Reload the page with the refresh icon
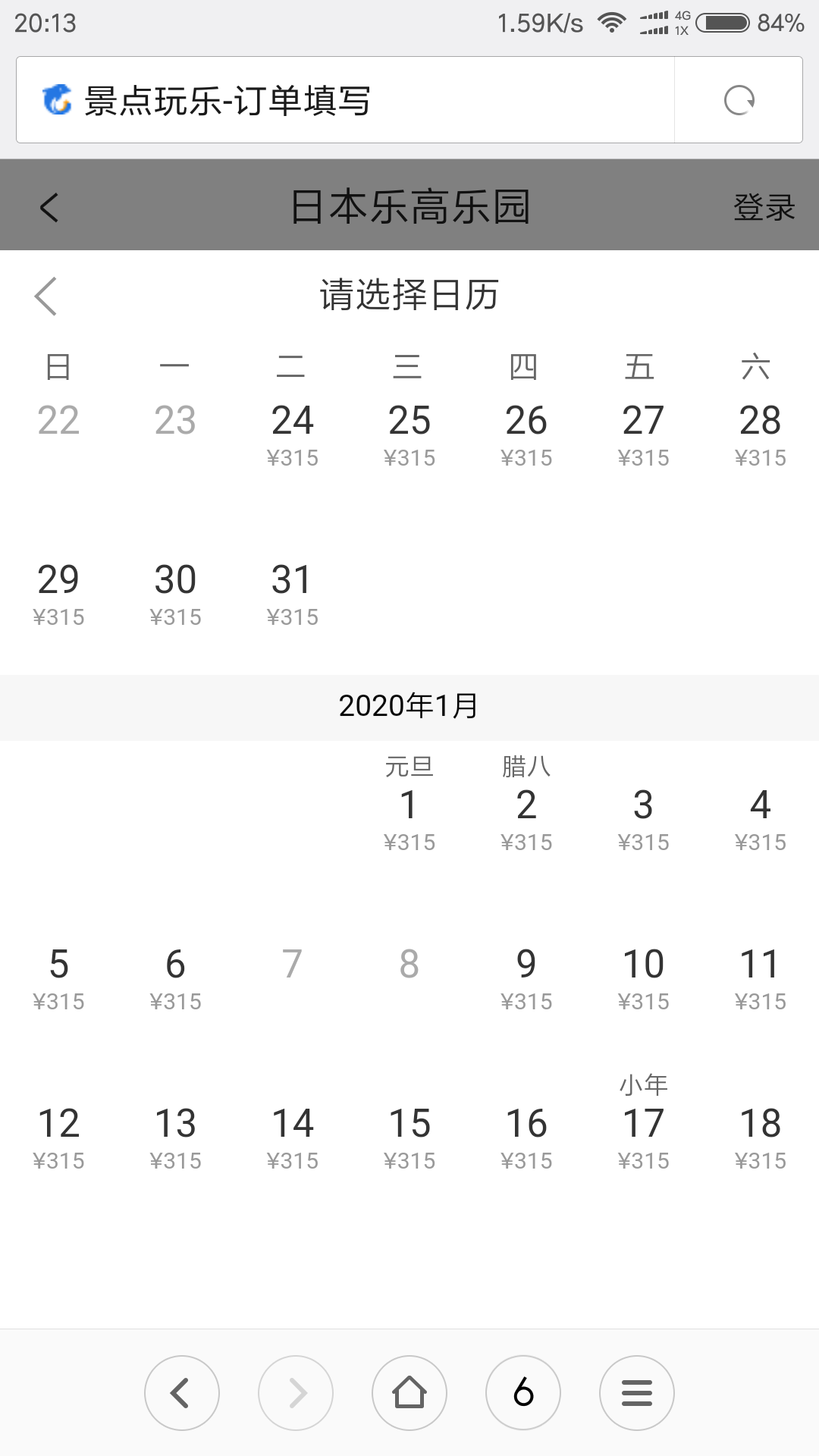Screen dimensions: 819x1456 click(739, 100)
